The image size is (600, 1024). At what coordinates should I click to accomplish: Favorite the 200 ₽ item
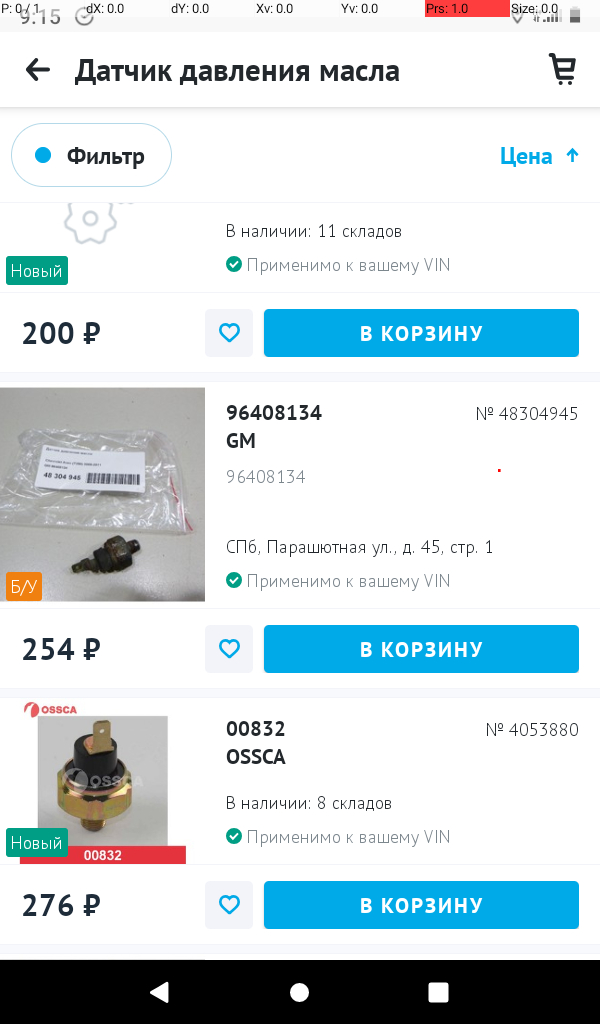pos(229,333)
